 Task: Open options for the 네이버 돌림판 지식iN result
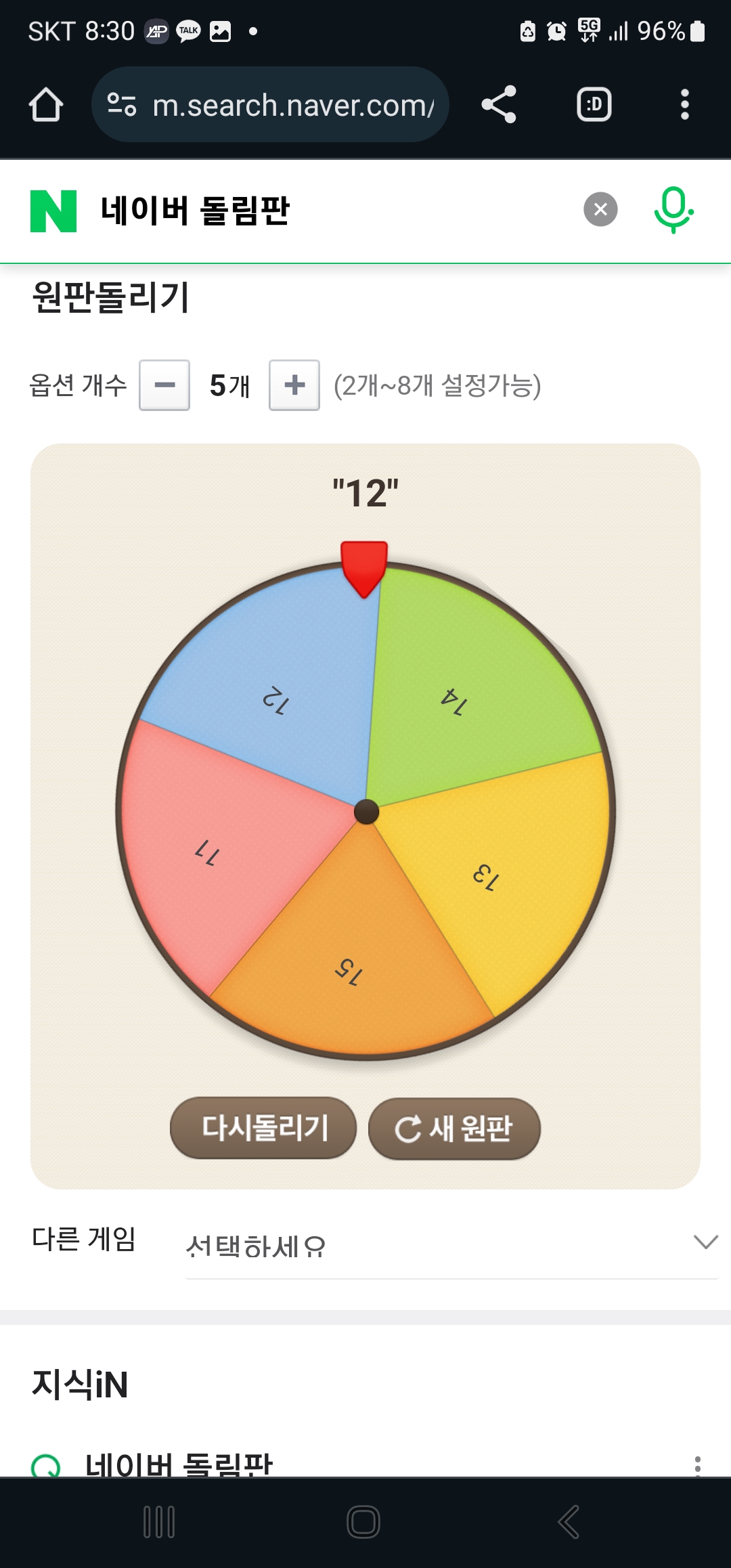697,1465
